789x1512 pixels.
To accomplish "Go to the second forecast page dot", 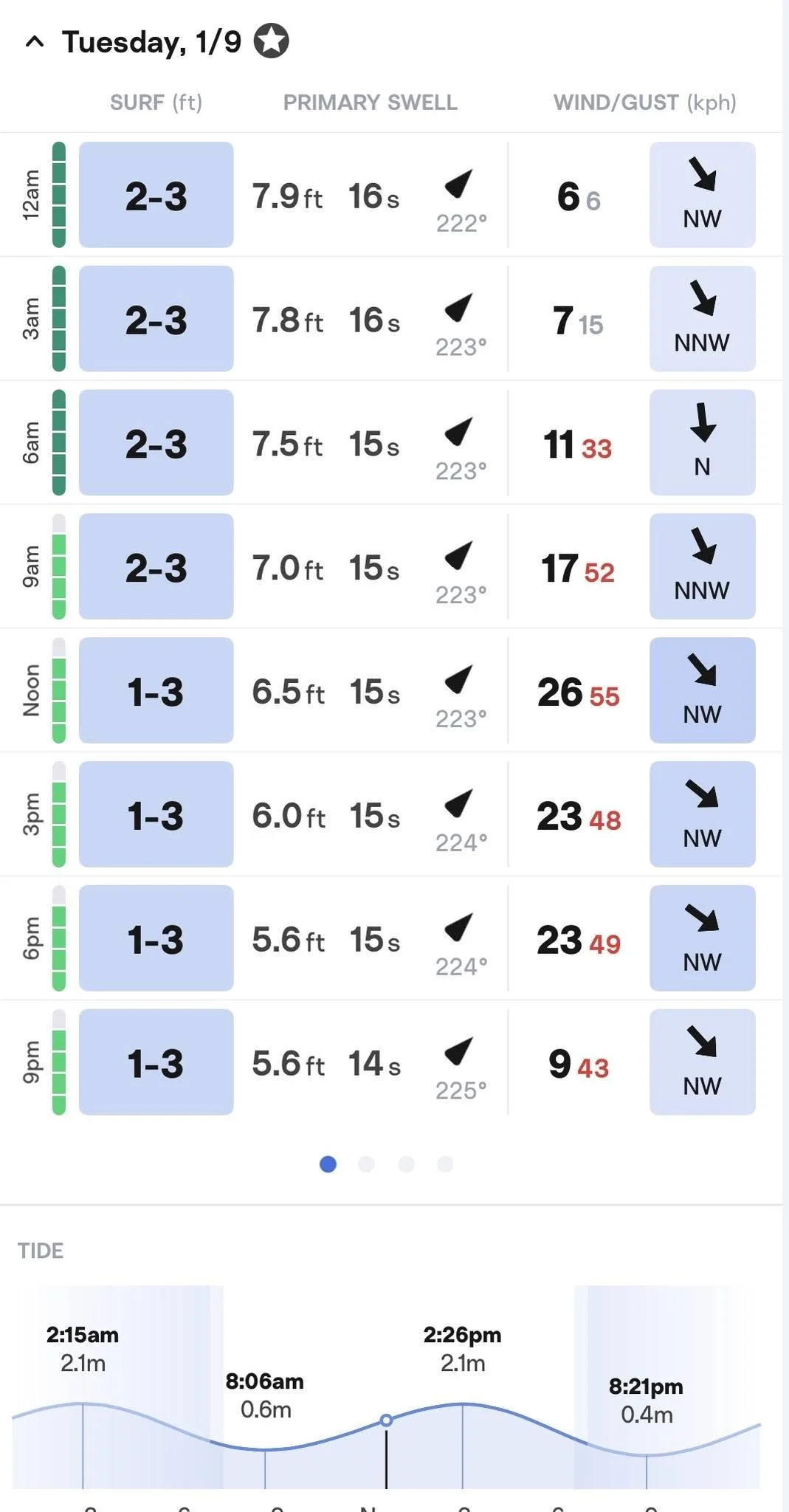I will (x=366, y=1164).
